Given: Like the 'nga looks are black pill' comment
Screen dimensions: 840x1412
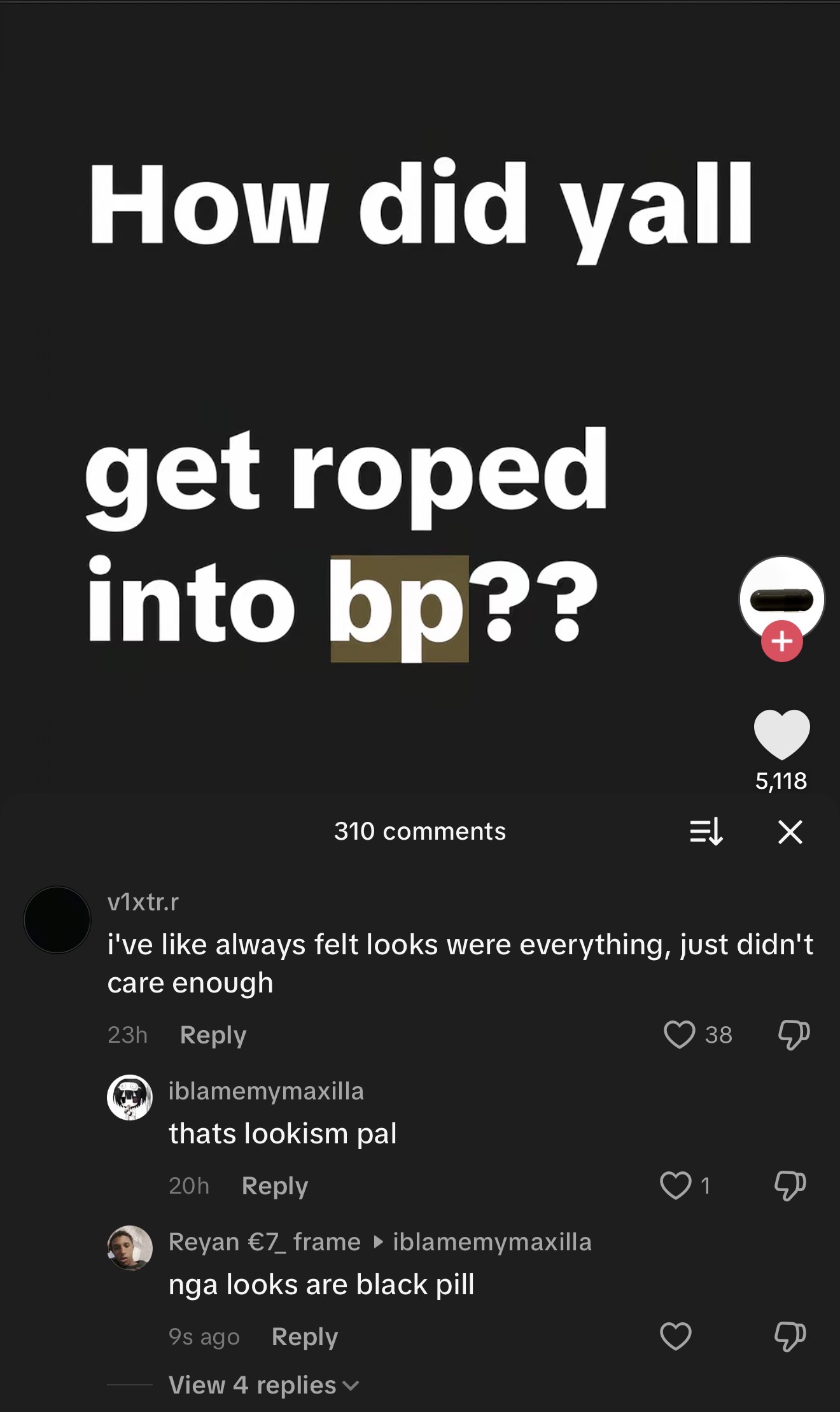Looking at the screenshot, I should point(675,1336).
